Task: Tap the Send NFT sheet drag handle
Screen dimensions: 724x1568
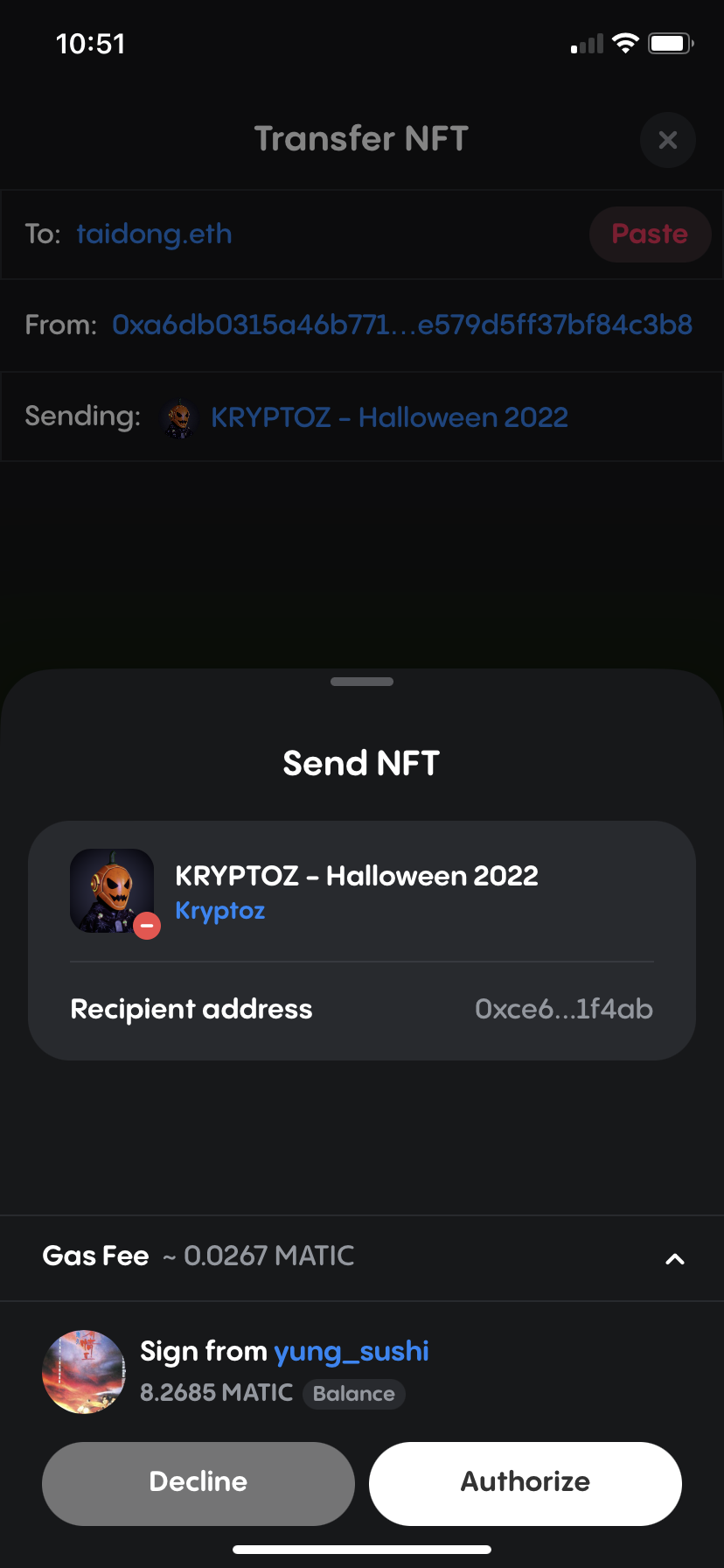Action: (362, 682)
